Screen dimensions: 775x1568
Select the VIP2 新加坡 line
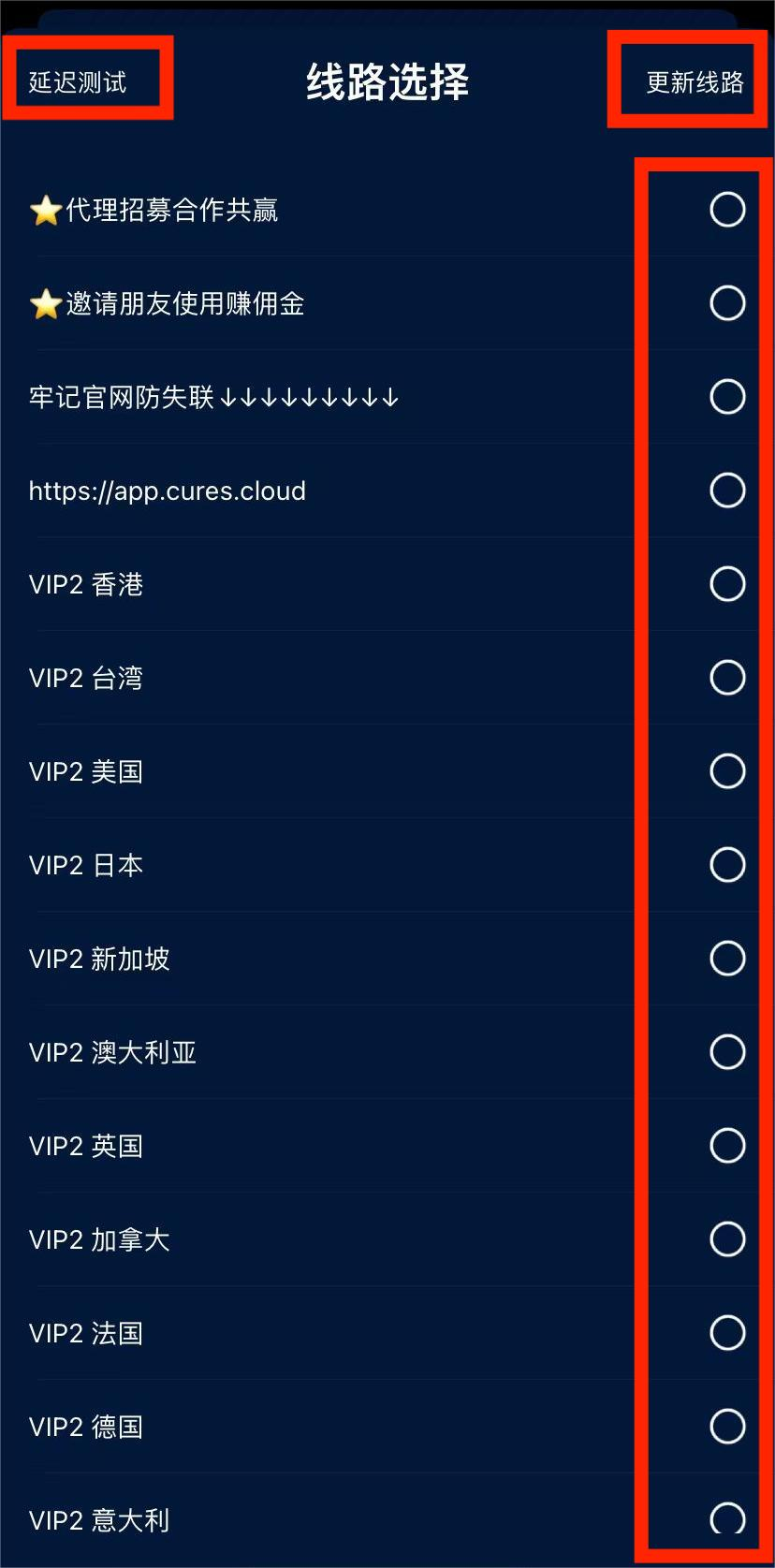pyautogui.click(x=727, y=959)
